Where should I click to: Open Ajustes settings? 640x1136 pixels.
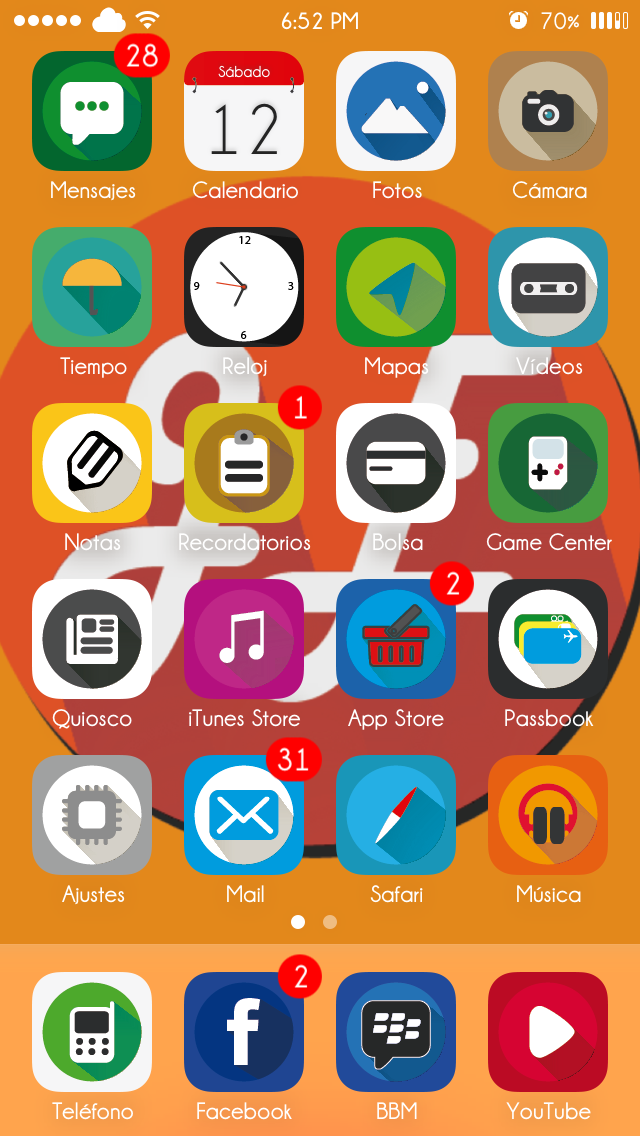[92, 815]
